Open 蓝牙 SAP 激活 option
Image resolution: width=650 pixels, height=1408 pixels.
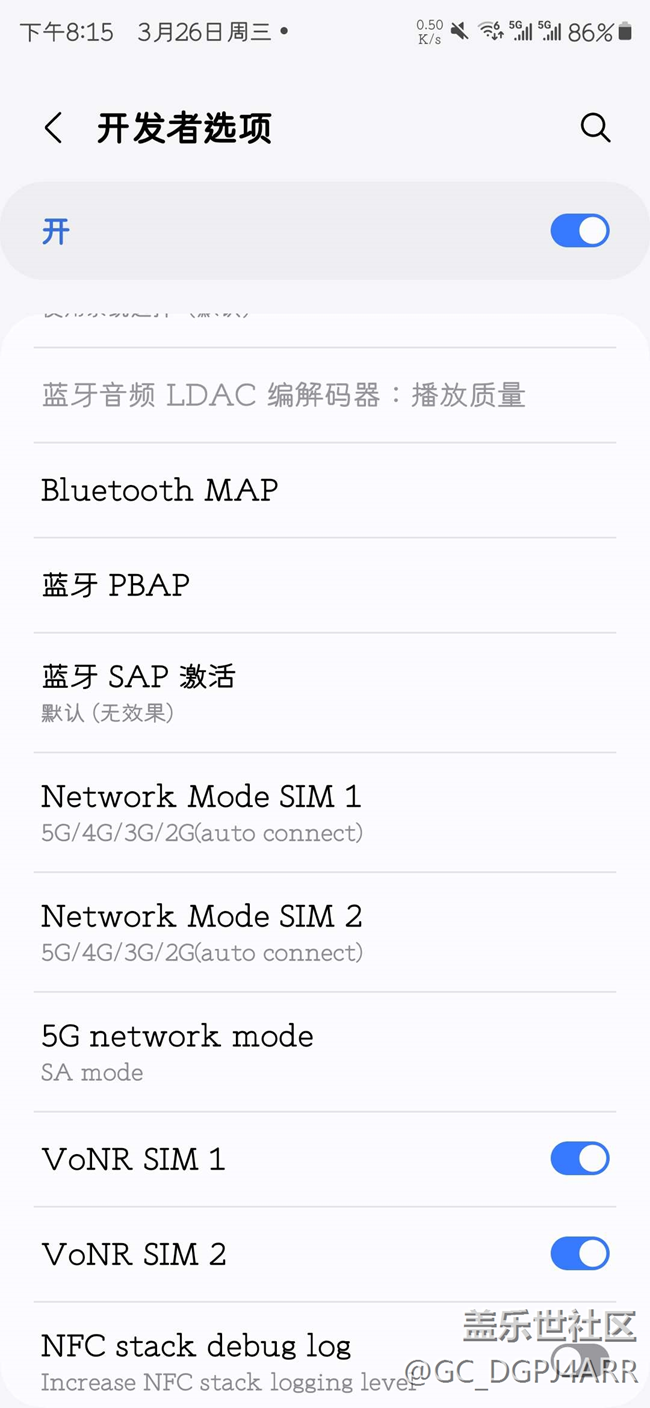(138, 691)
